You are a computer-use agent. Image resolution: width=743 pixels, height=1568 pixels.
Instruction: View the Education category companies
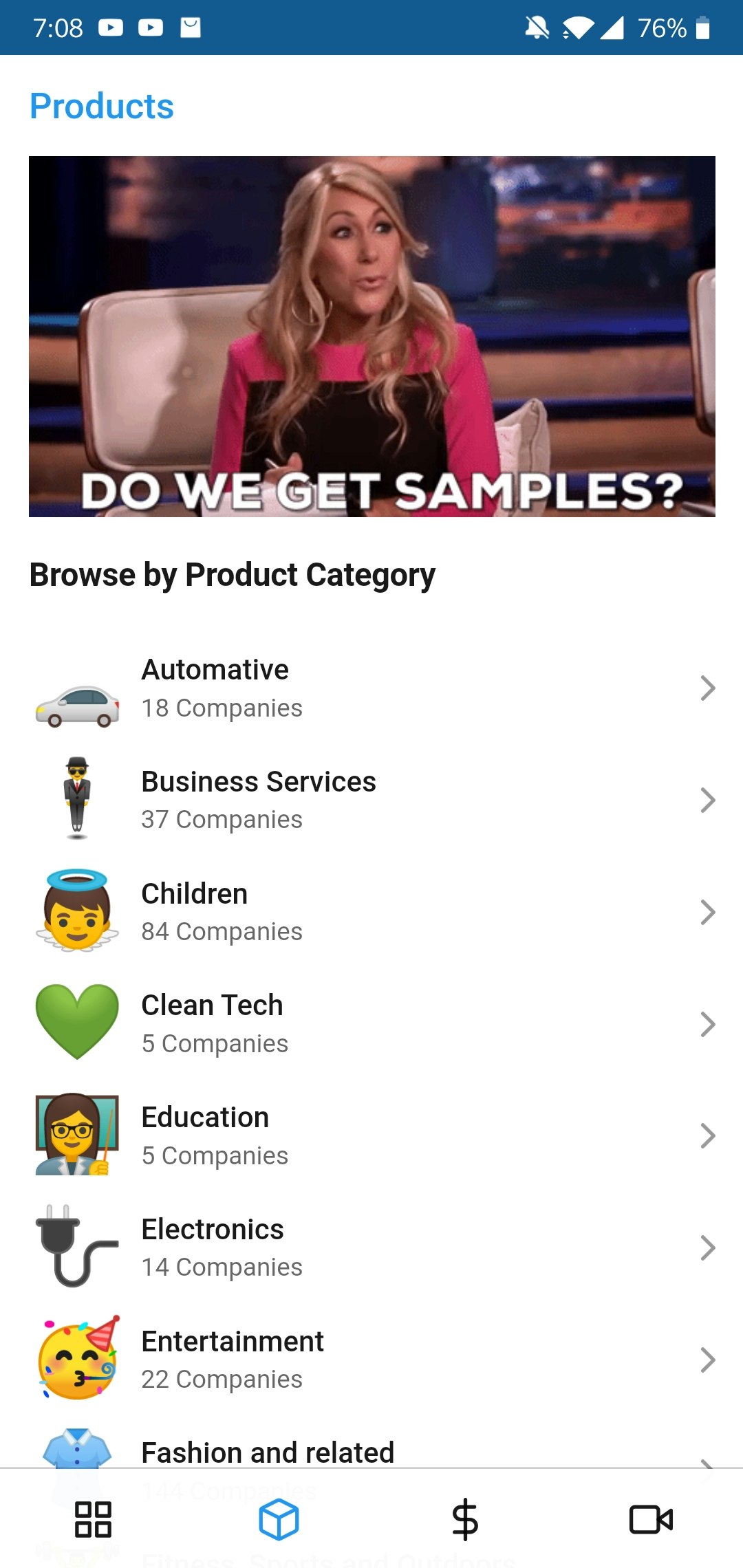(x=371, y=1136)
